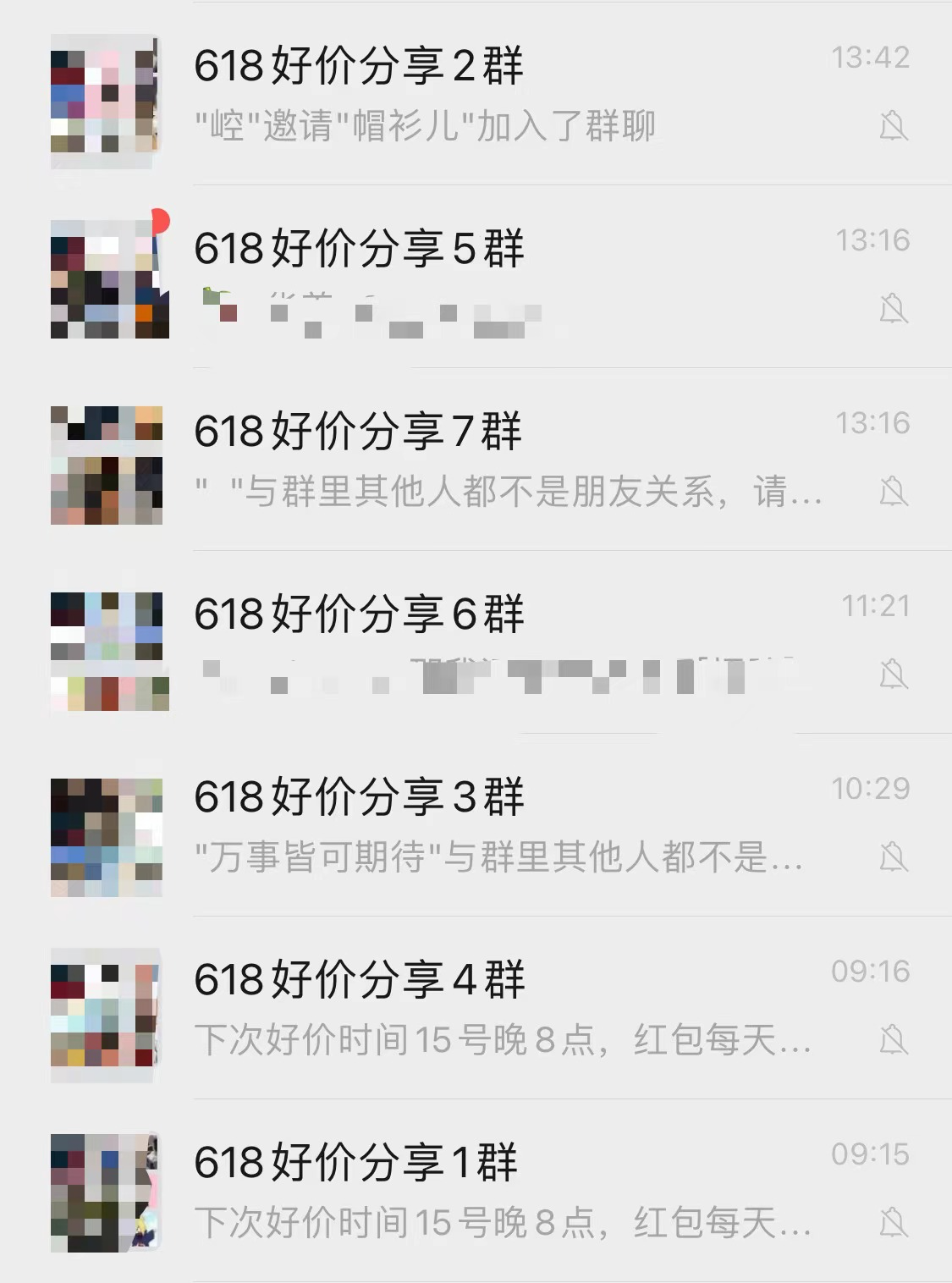Open the 618好价分享7群 group chat

pos(359,432)
